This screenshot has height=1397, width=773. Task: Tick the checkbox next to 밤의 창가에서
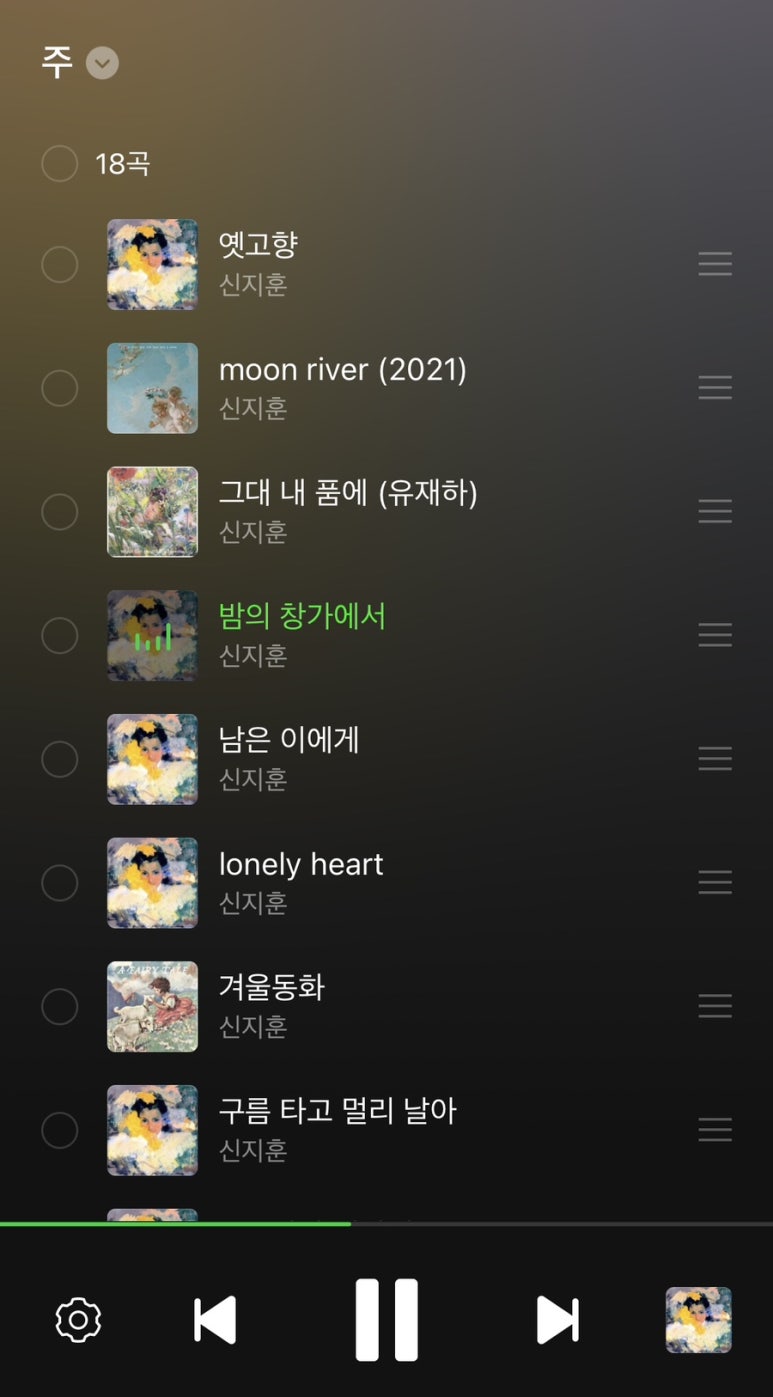pos(60,635)
